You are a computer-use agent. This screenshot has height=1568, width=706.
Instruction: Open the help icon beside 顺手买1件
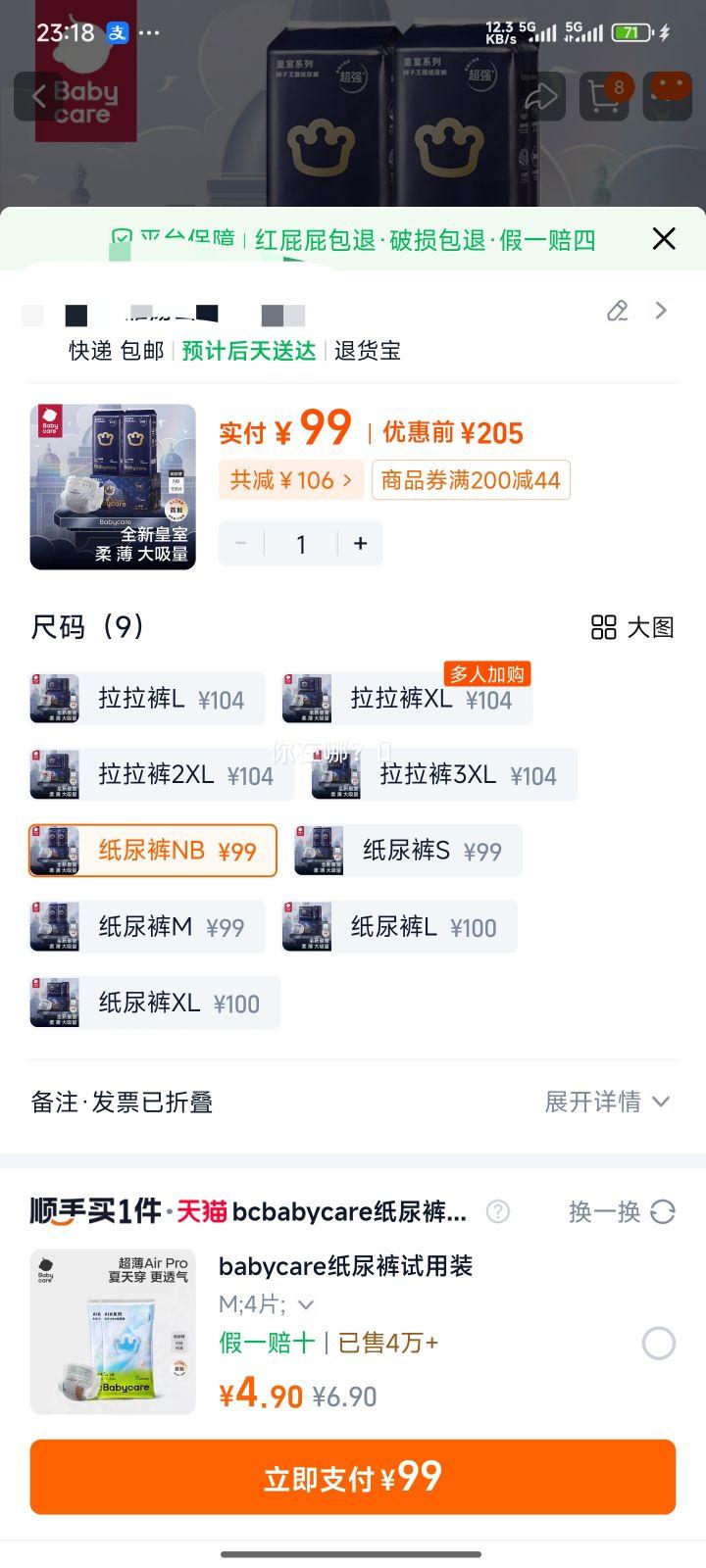pos(498,1212)
